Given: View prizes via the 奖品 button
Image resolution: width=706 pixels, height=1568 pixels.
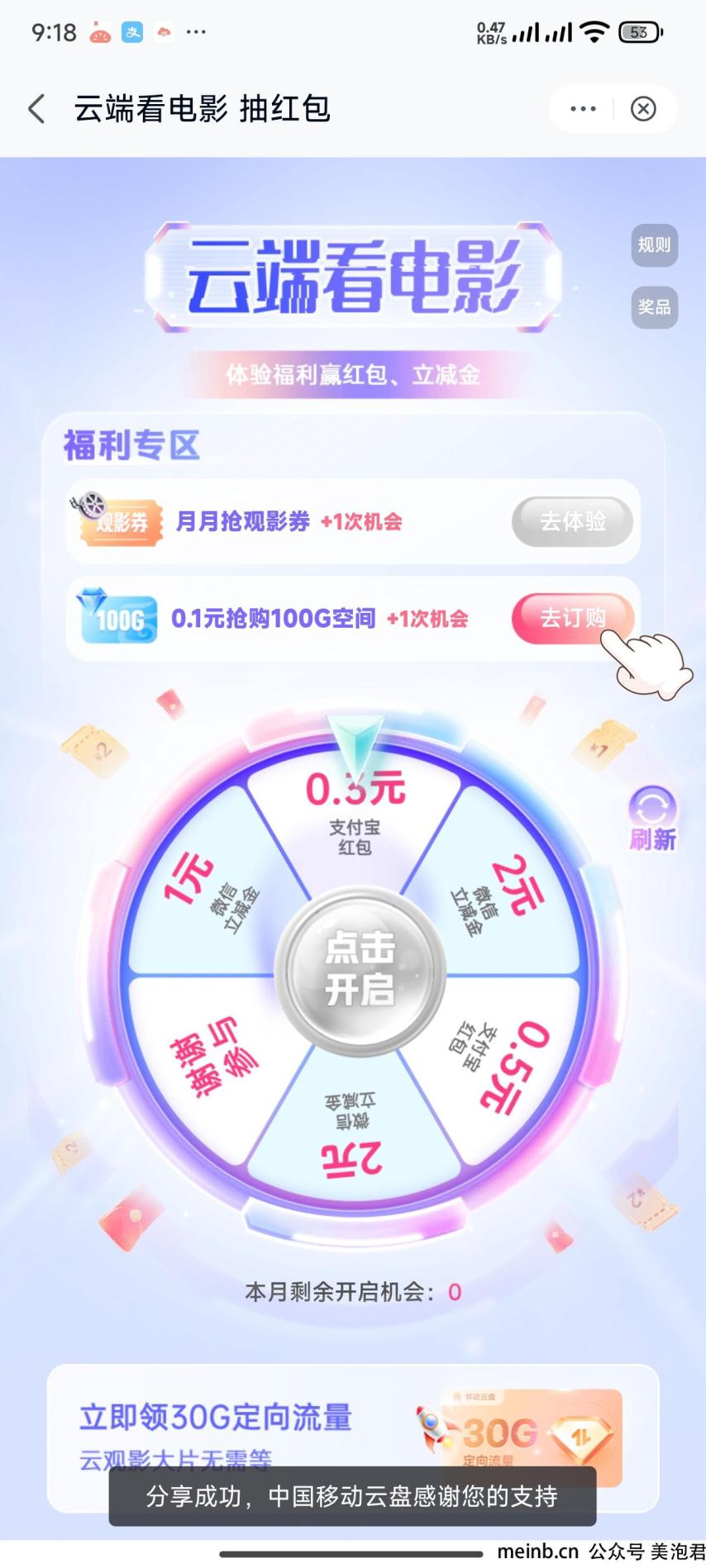Looking at the screenshot, I should click(654, 307).
